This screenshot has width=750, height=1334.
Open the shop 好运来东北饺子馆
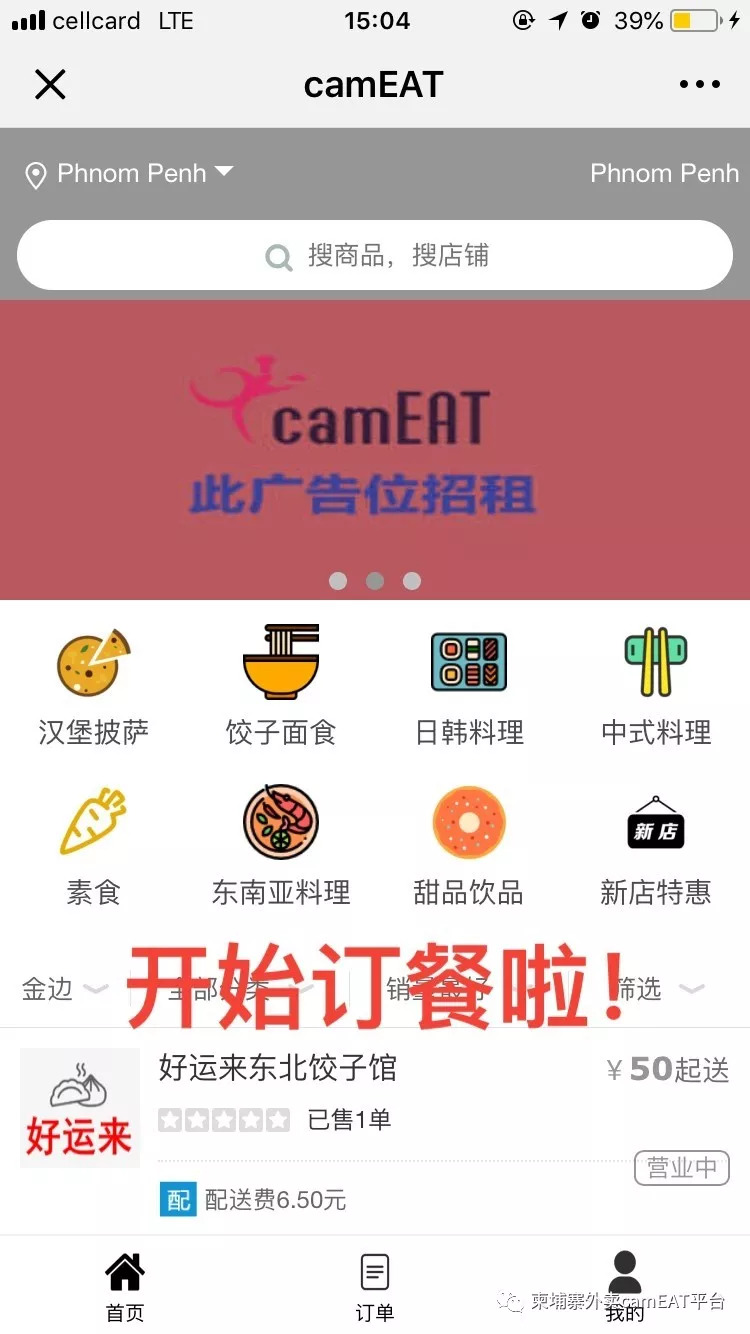point(278,1068)
